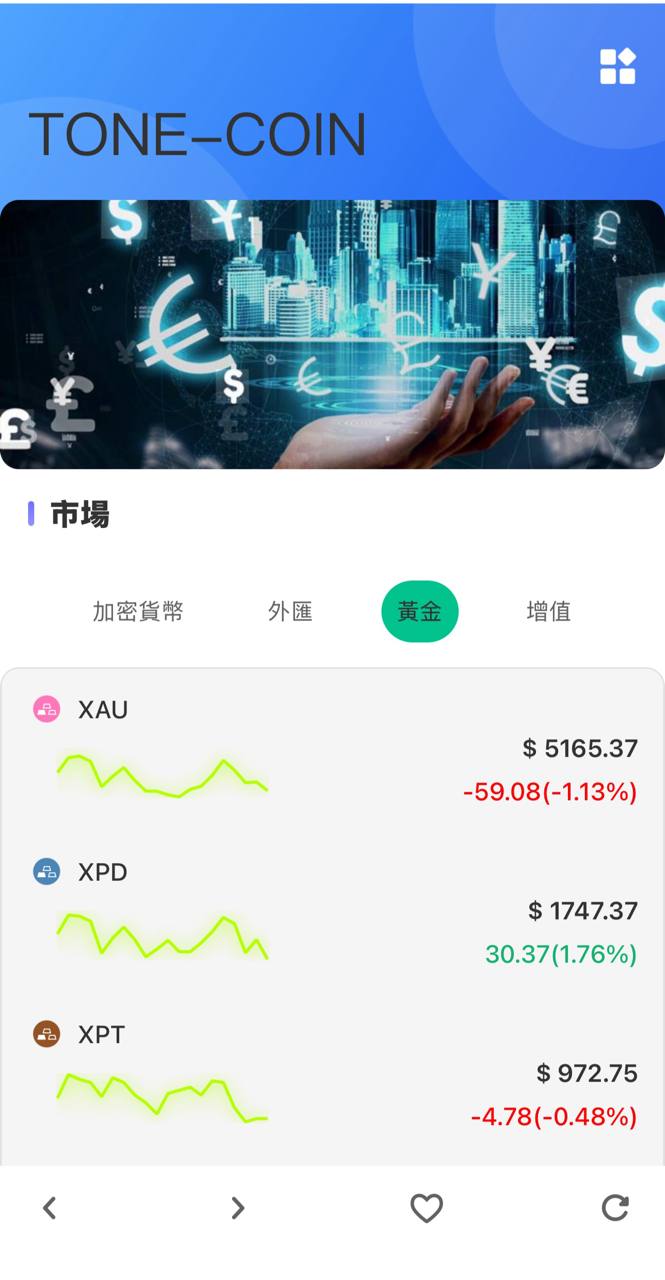Screen dimensions: 665x1280
Task: Reload the current page
Action: click(x=615, y=1208)
